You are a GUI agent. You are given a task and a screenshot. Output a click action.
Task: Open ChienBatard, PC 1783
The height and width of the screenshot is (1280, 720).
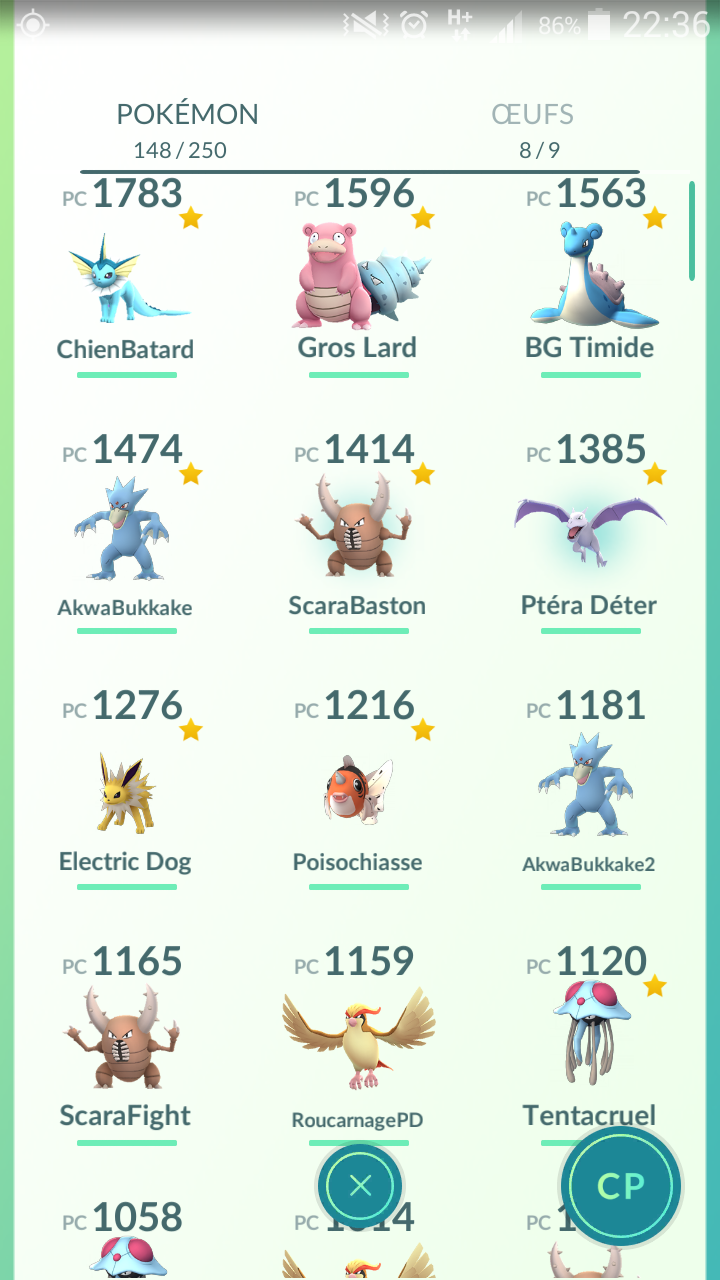[x=127, y=278]
